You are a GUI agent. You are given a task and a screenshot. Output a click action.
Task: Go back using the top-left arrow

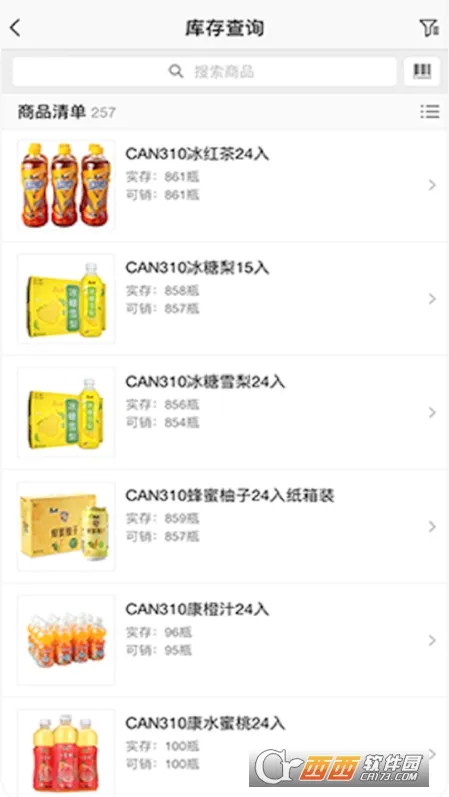pos(15,28)
